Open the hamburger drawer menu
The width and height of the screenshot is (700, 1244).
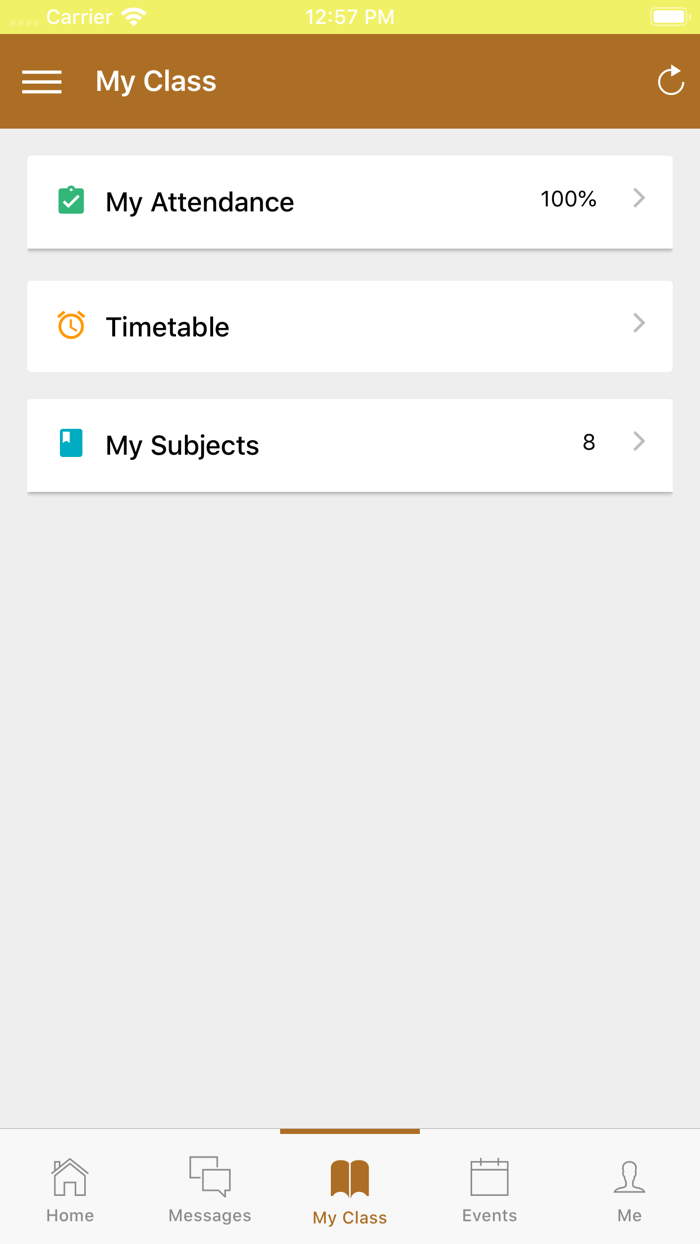[42, 82]
